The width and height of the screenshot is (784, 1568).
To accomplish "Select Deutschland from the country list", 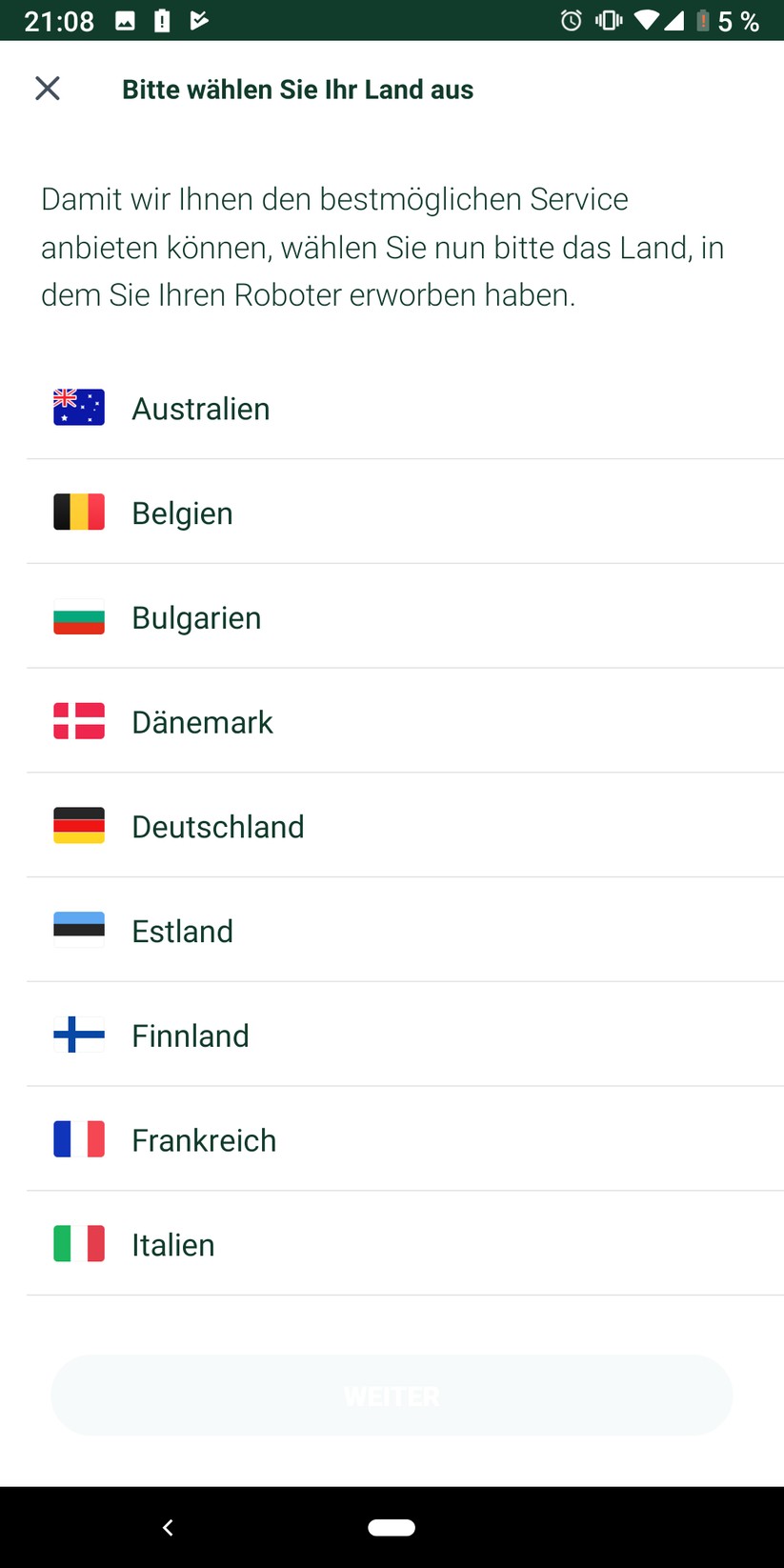I will coord(217,825).
